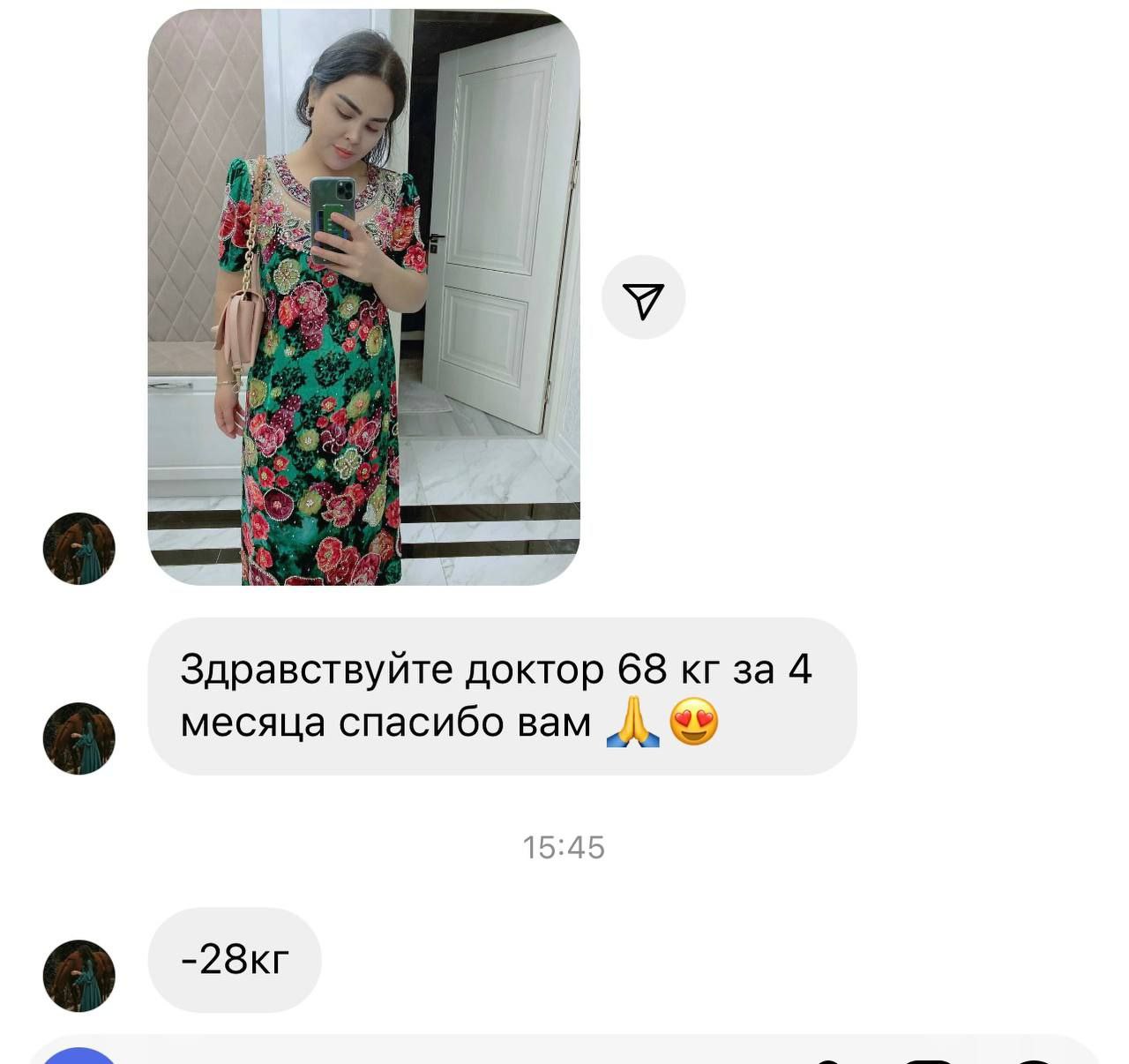Open sender's avatar beside the photo
This screenshot has height=1064, width=1129.
click(x=79, y=549)
